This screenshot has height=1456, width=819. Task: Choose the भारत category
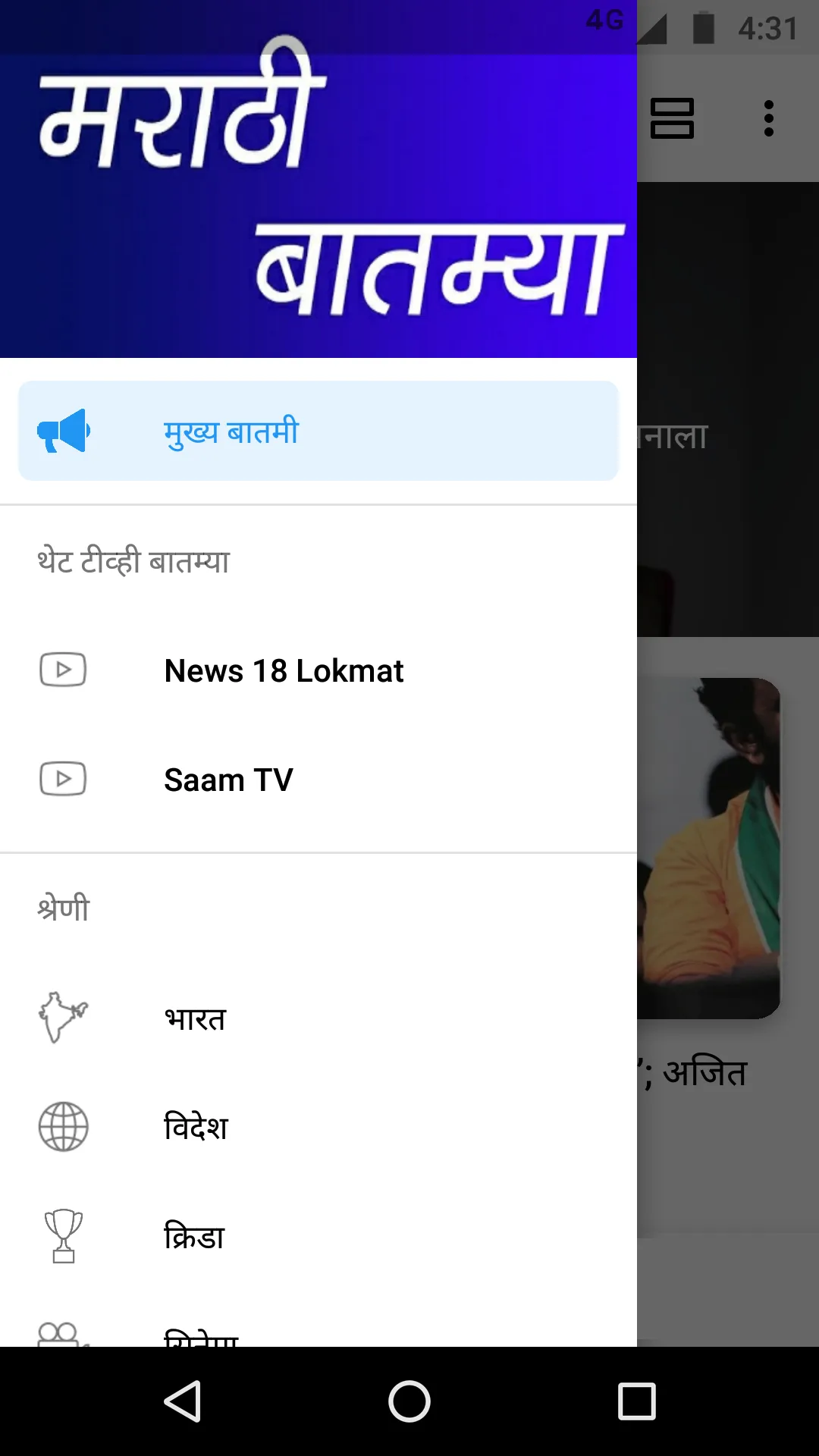318,1018
